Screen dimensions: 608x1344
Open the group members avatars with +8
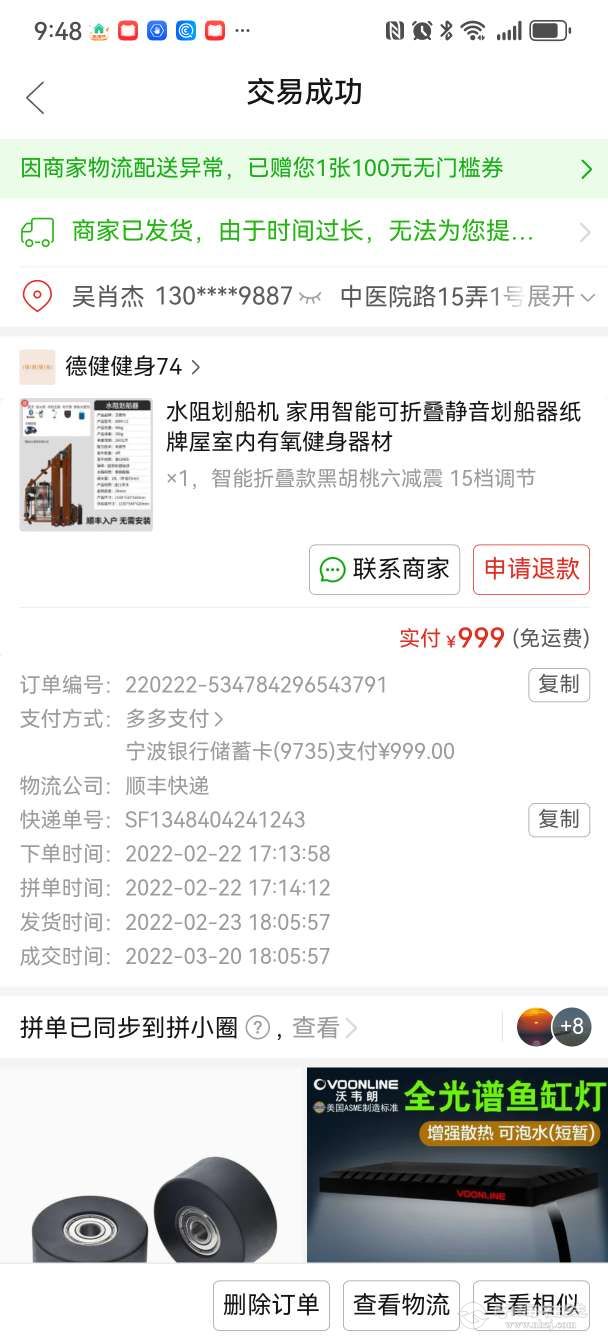pos(554,1027)
